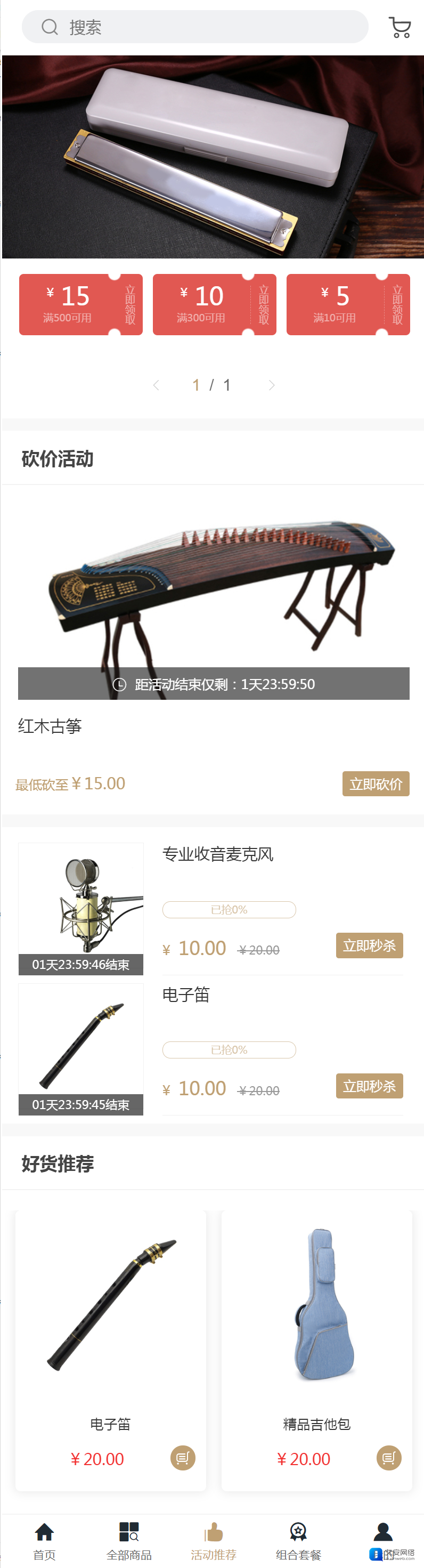This screenshot has height=1568, width=424.
Task: Claim the ¥5 满10可用 coupon
Action: (348, 304)
